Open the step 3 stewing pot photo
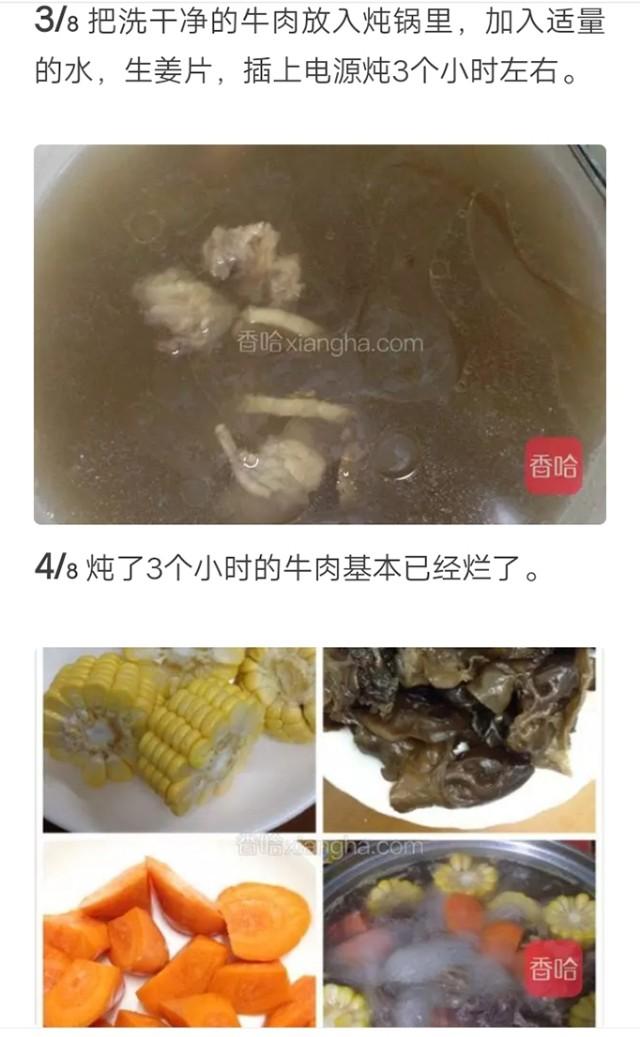 [x=320, y=334]
